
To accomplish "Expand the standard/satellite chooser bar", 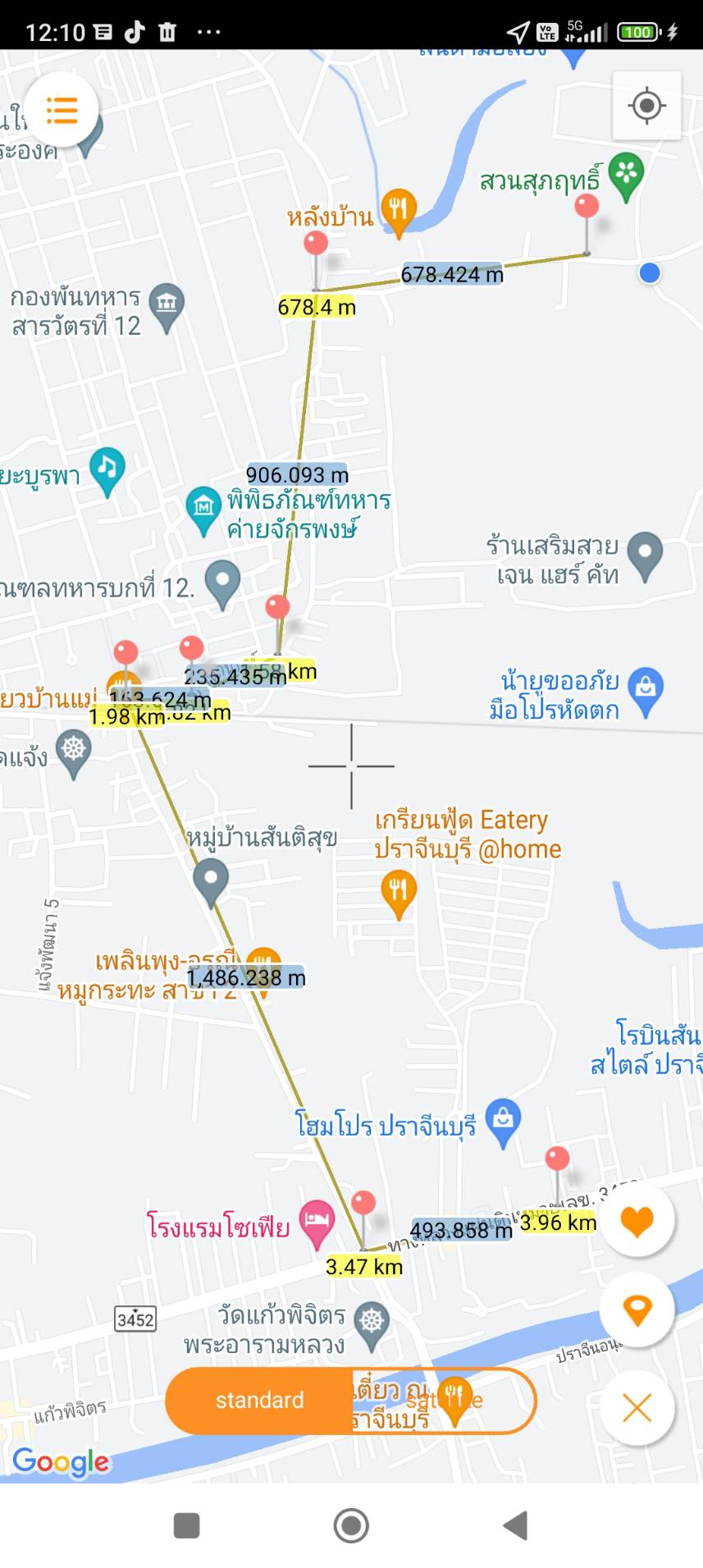I will [351, 1401].
